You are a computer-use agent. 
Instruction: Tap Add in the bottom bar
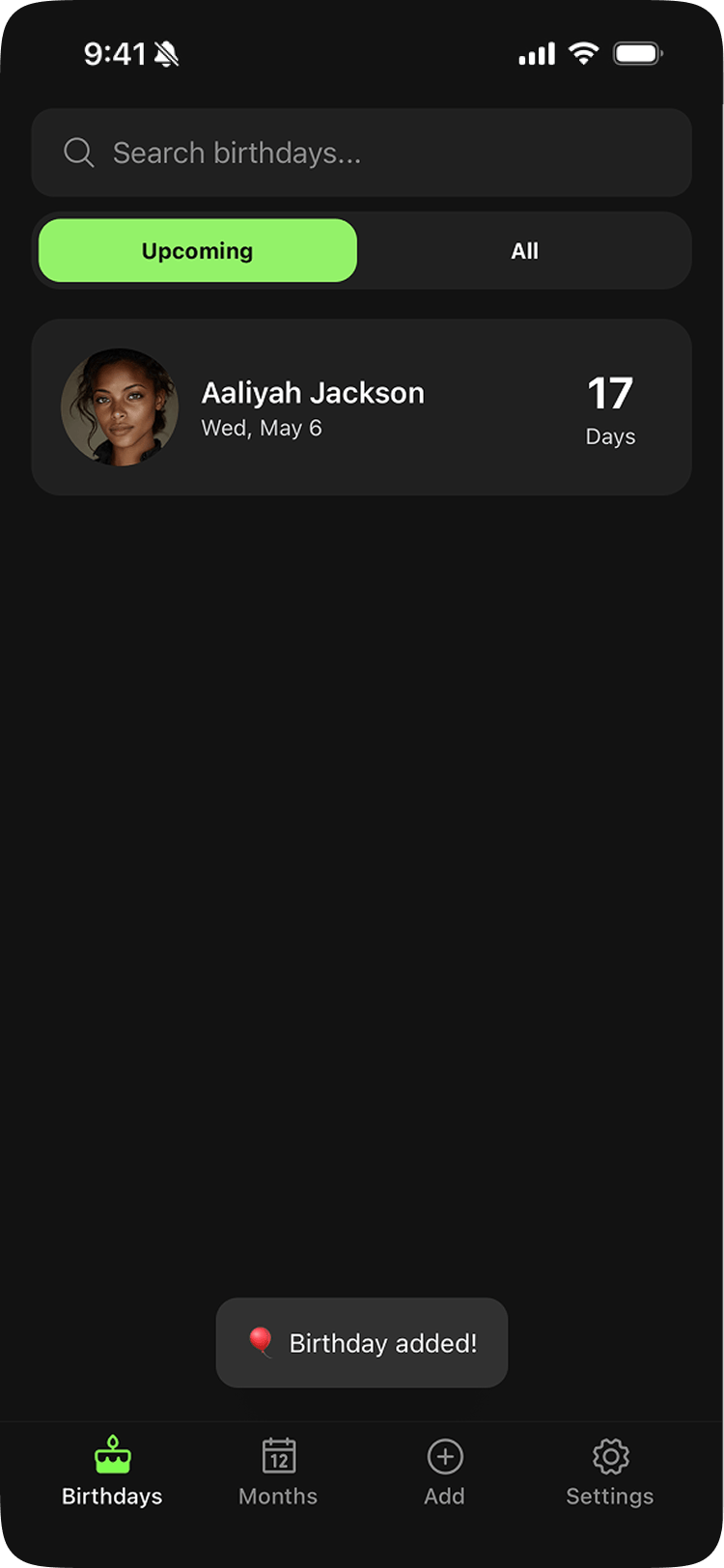(444, 1471)
